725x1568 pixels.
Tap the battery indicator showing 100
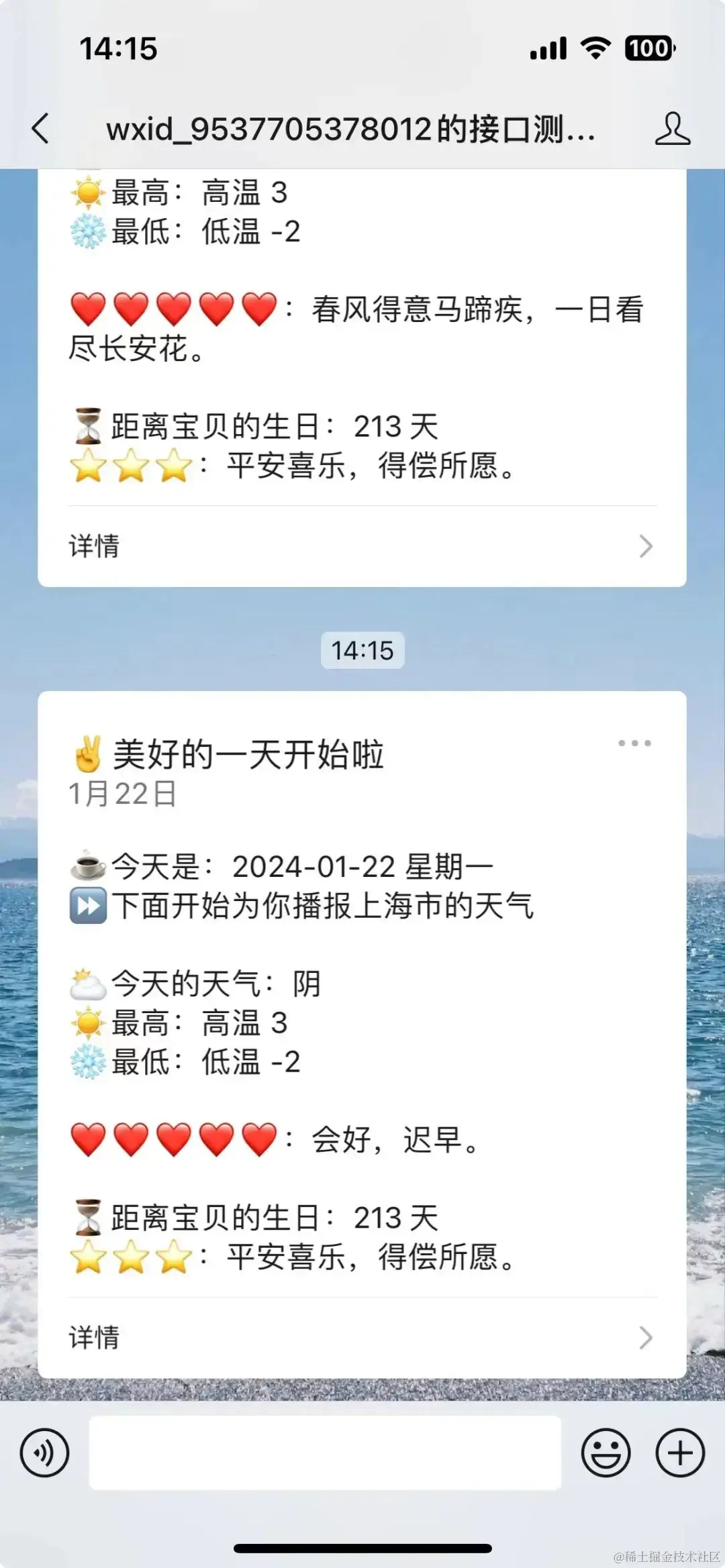coord(646,48)
